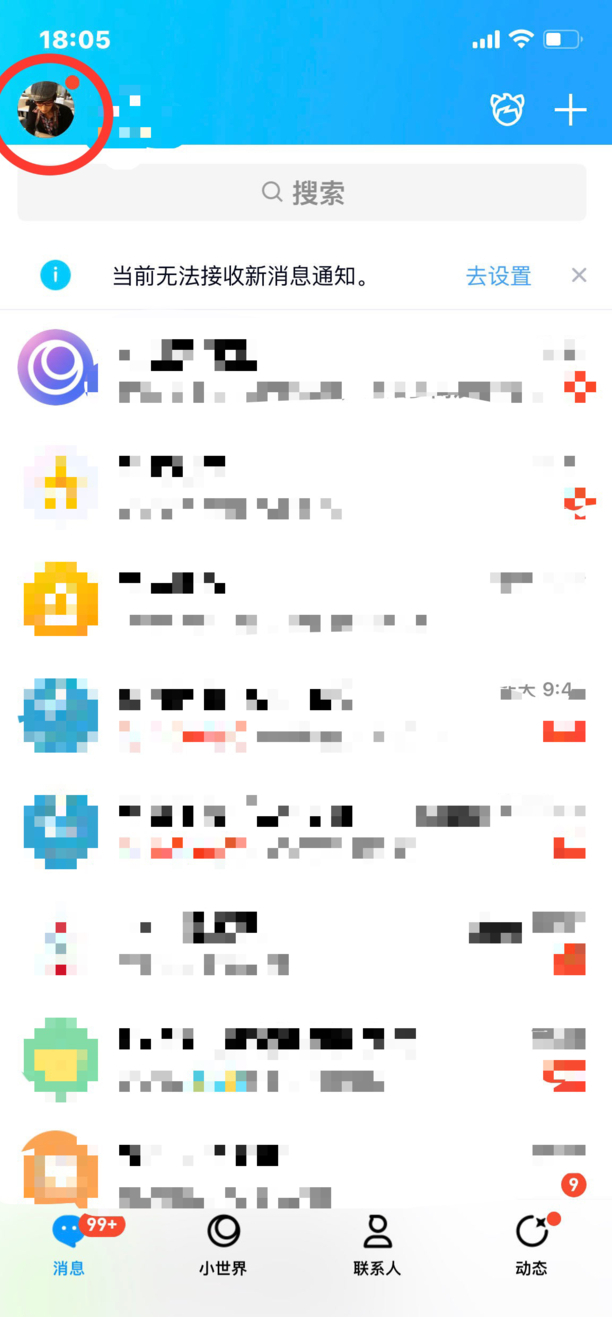Open the profile avatar in the top bar

point(46,109)
